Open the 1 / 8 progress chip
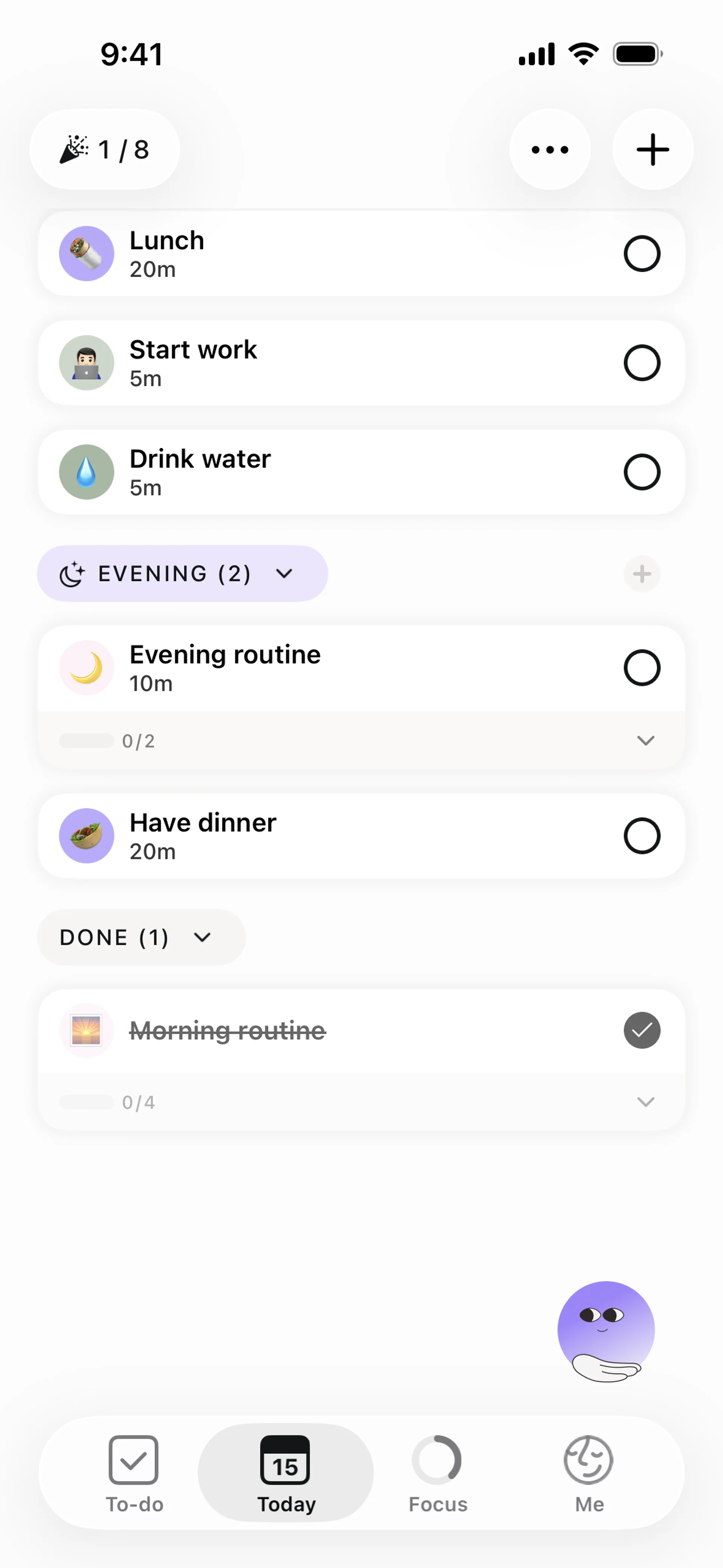Image resolution: width=723 pixels, height=1568 pixels. [105, 150]
